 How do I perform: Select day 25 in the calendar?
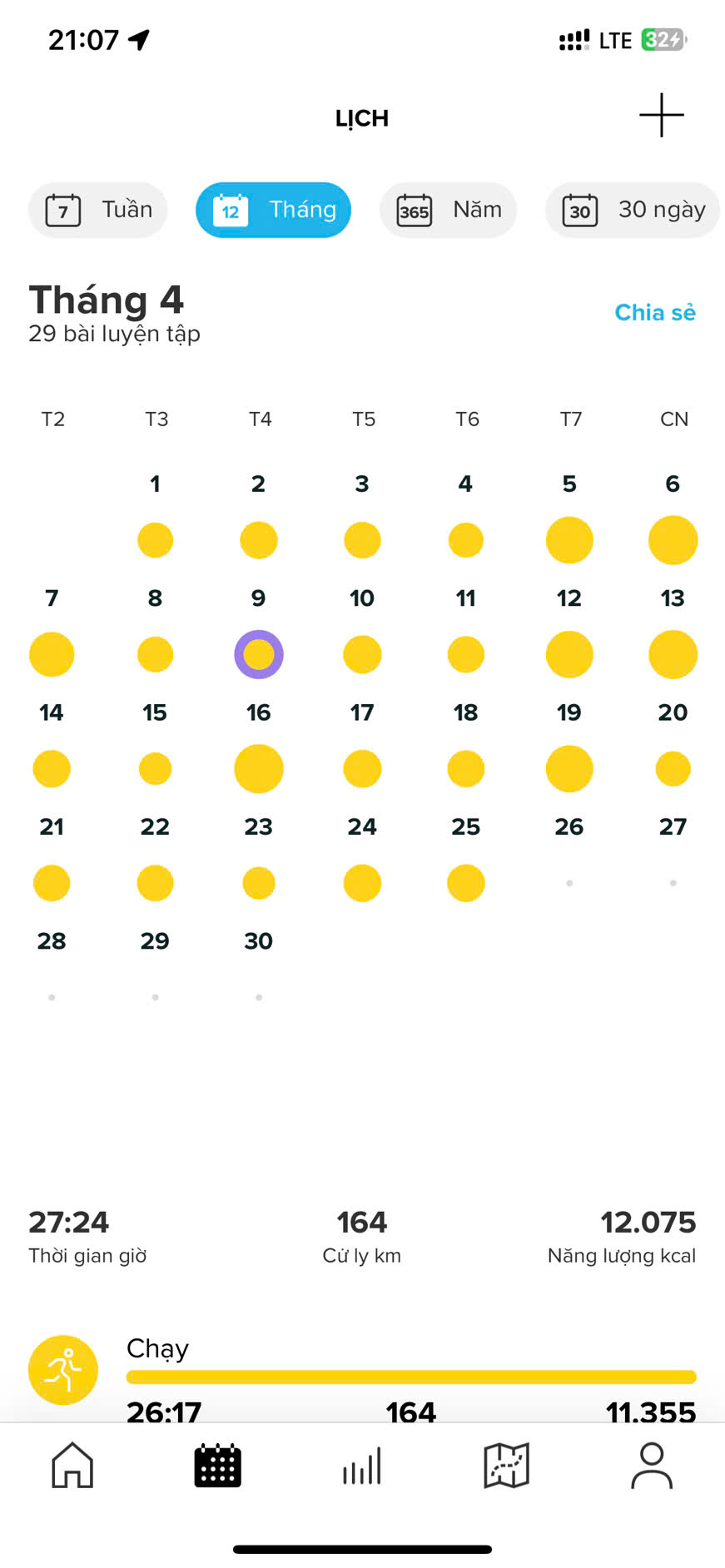[x=465, y=882]
